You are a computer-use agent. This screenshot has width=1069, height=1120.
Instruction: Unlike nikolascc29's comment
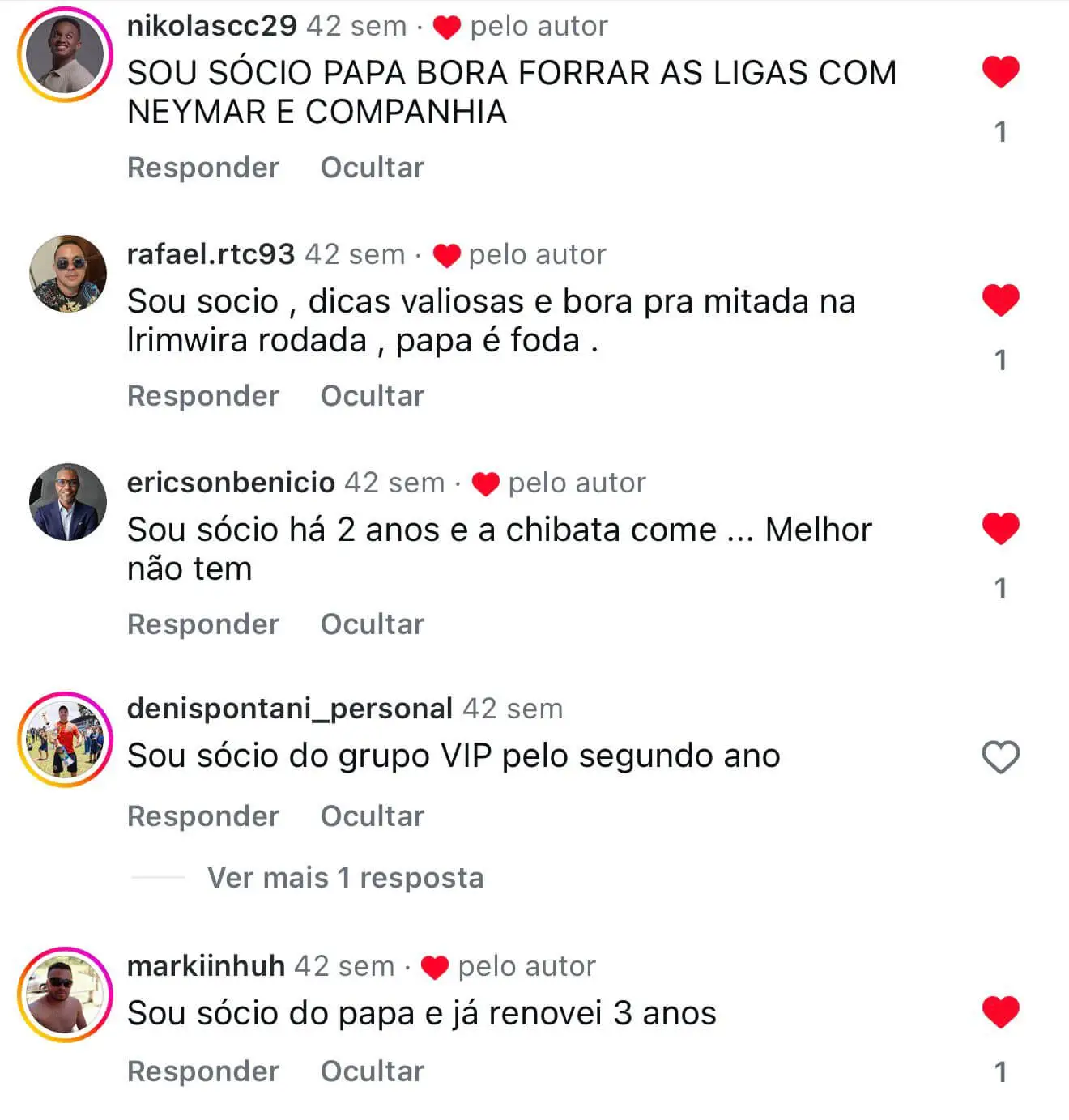pos(1000,73)
